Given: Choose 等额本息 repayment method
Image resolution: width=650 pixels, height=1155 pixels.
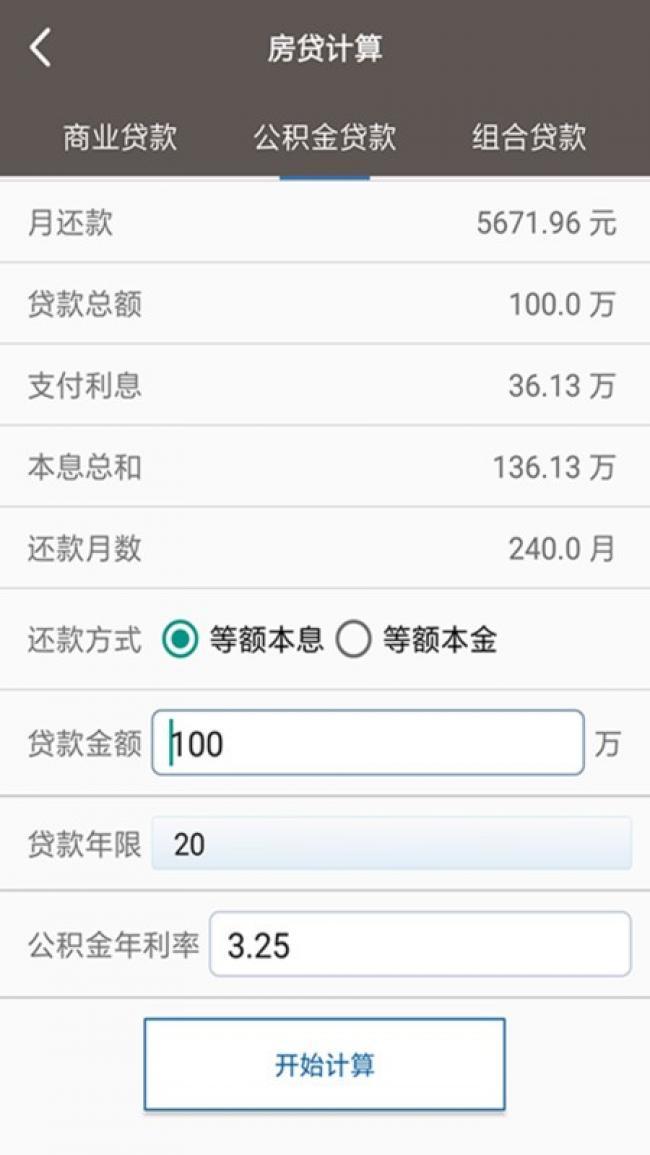Looking at the screenshot, I should click(x=181, y=640).
